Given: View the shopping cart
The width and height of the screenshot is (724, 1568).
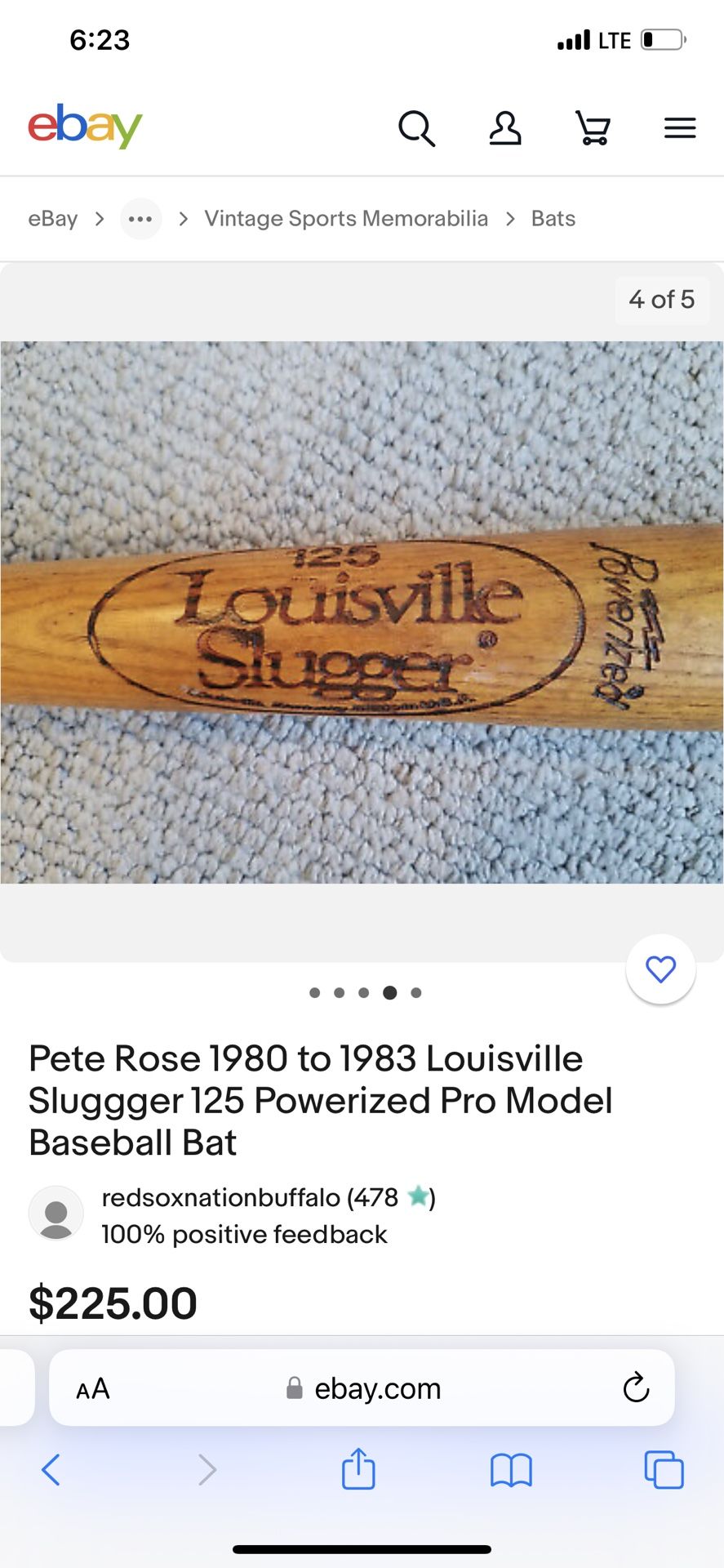Looking at the screenshot, I should point(593,128).
